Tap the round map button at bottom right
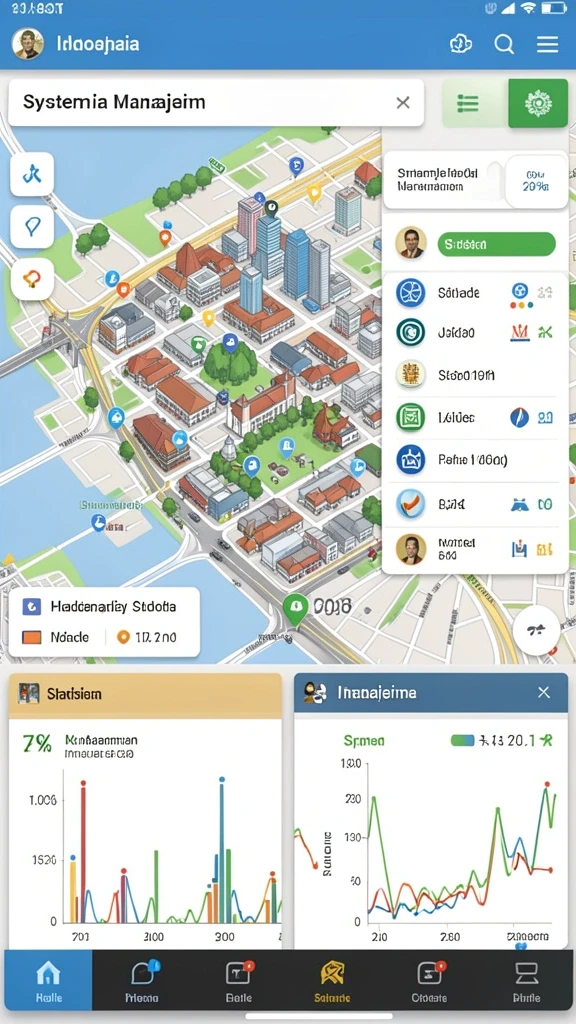Image resolution: width=576 pixels, height=1024 pixels. (x=536, y=630)
